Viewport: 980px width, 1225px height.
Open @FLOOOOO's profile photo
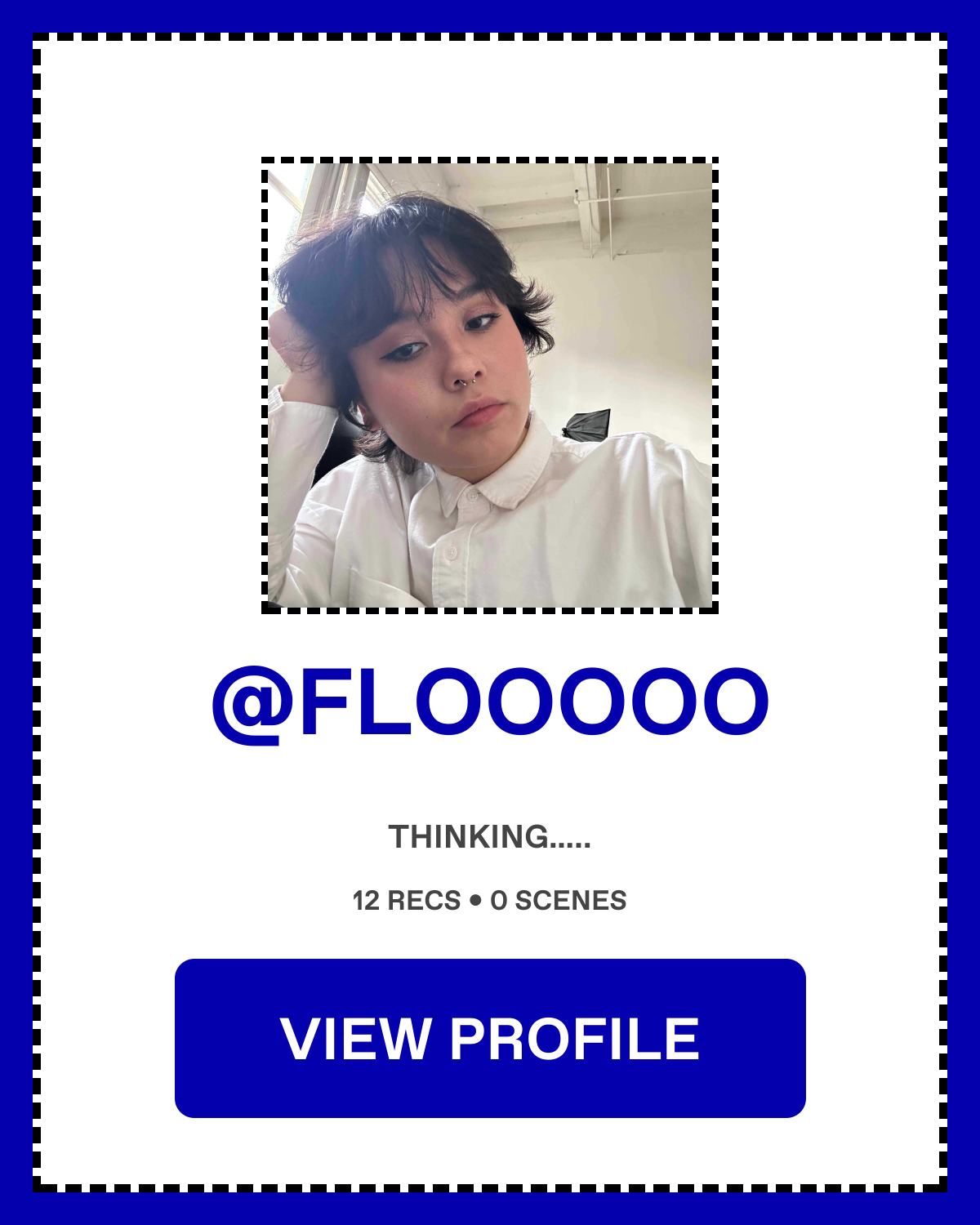point(490,385)
